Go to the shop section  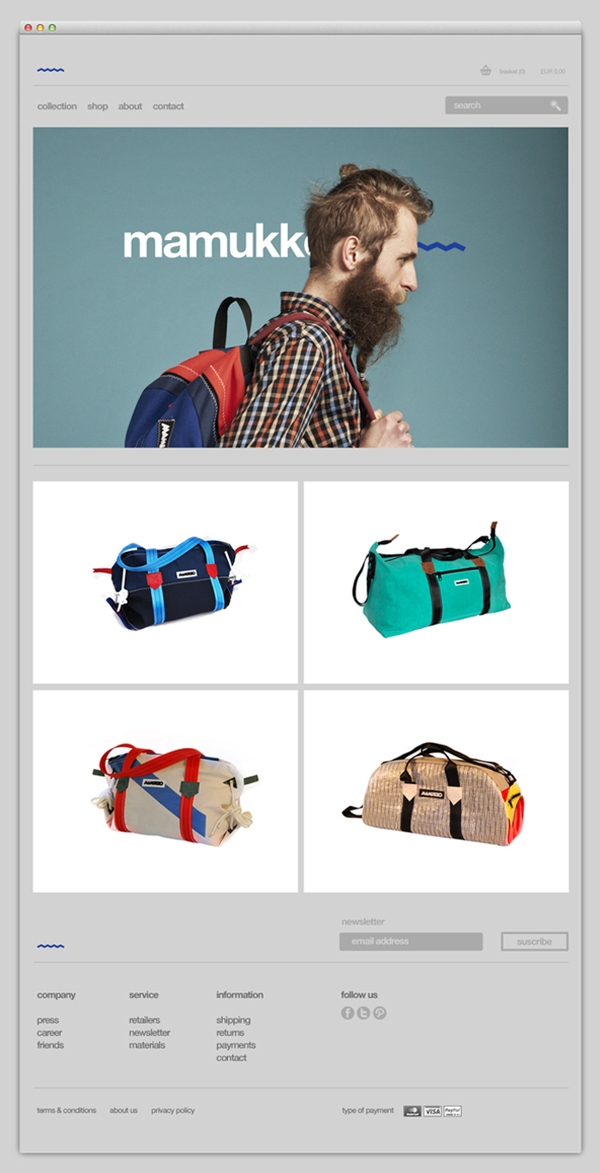click(97, 106)
